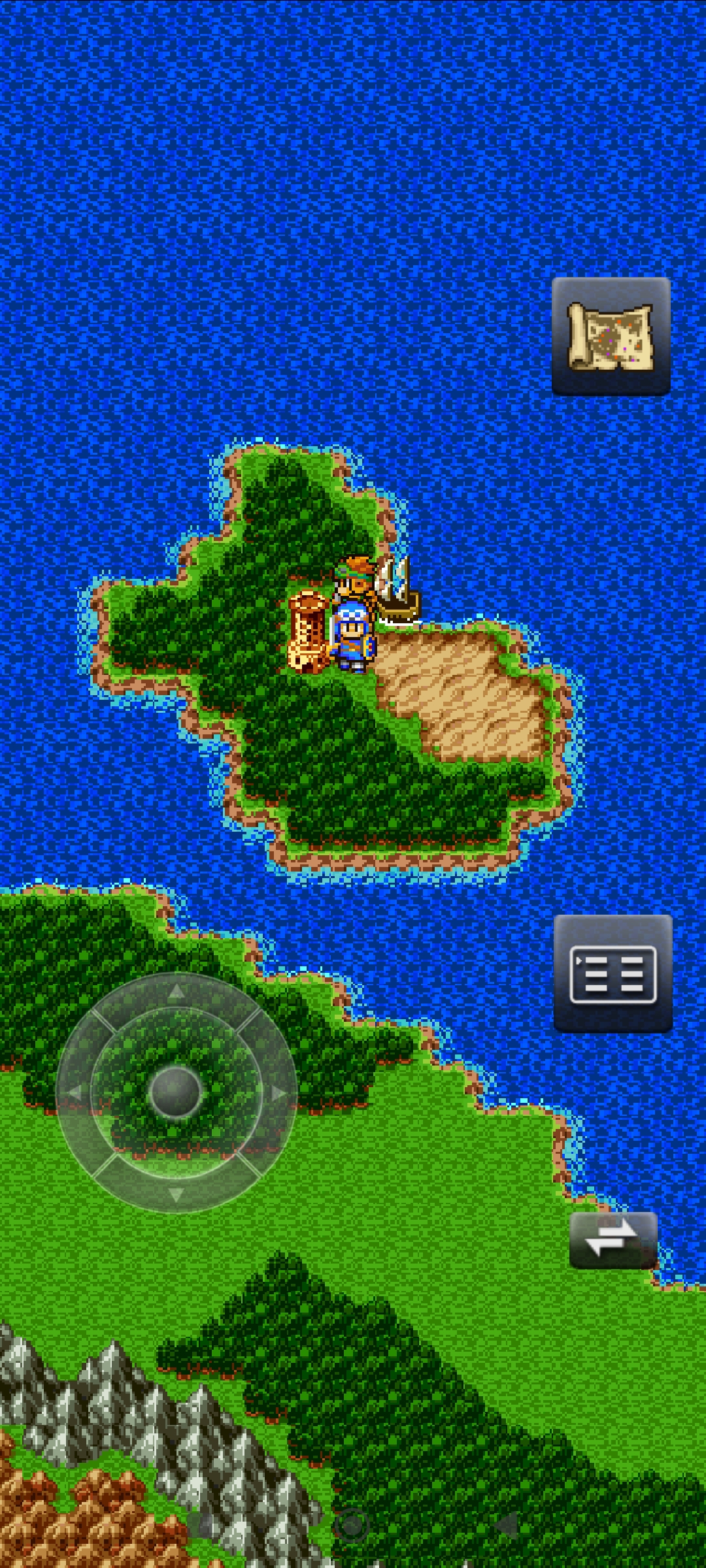This screenshot has height=1568, width=706.
Task: Tap the swap arrows button
Action: click(613, 1239)
